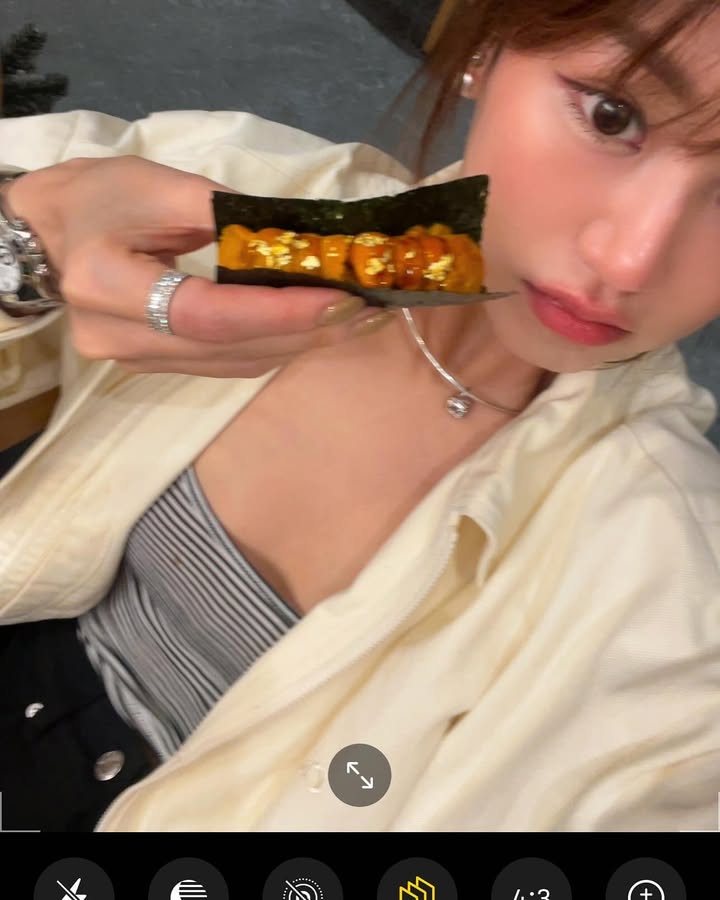Open exposure compensation control
The image size is (720, 900).
coord(645,888)
